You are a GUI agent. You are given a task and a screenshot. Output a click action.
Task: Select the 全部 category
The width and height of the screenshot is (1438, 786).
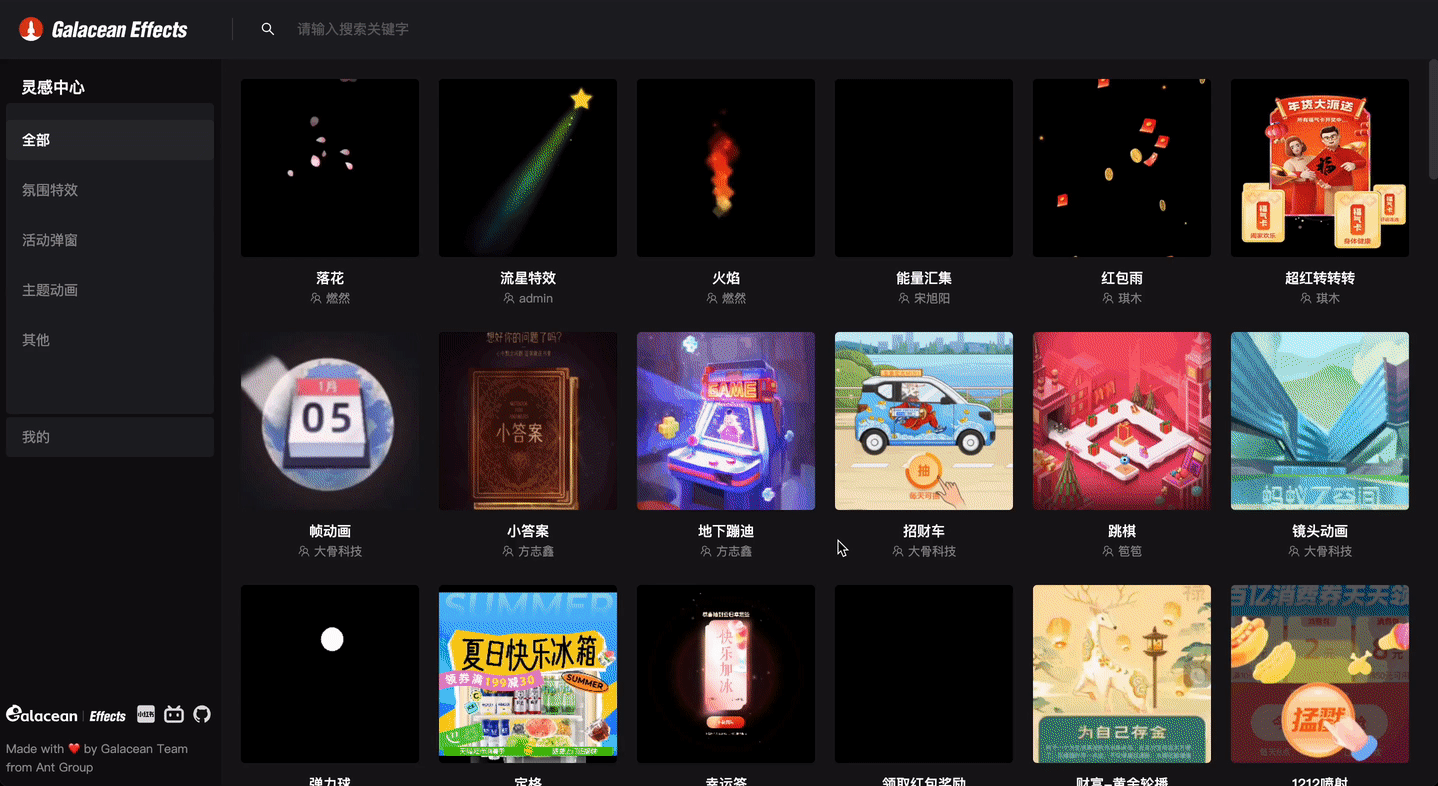[110, 140]
